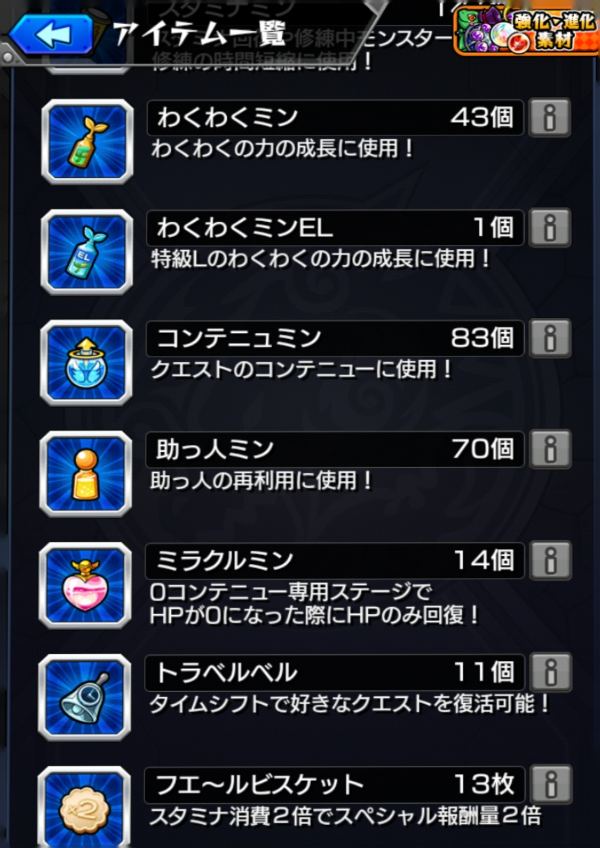Viewport: 600px width, 848px height.
Task: Show info for わくわくミンEL
Action: pos(549,228)
